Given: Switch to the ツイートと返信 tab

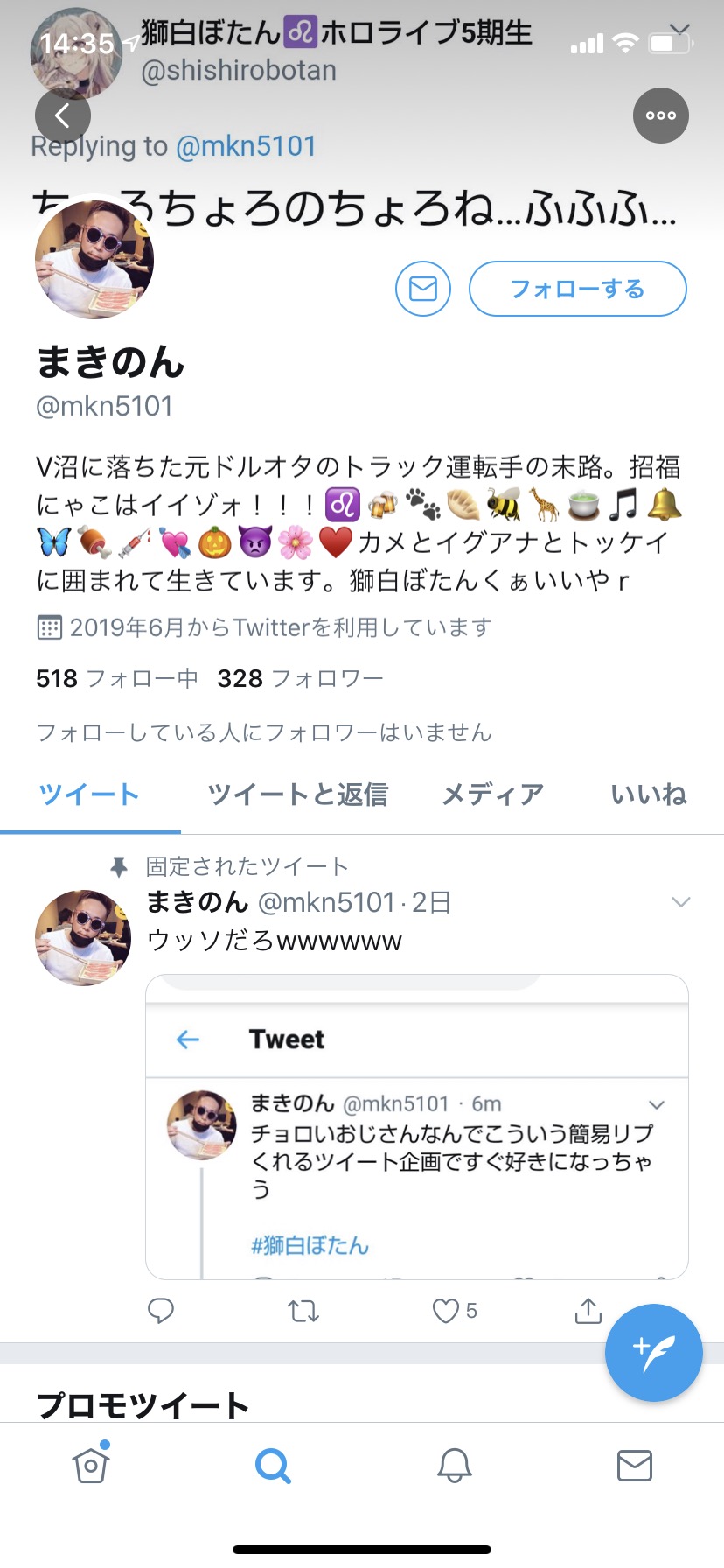Looking at the screenshot, I should (298, 794).
